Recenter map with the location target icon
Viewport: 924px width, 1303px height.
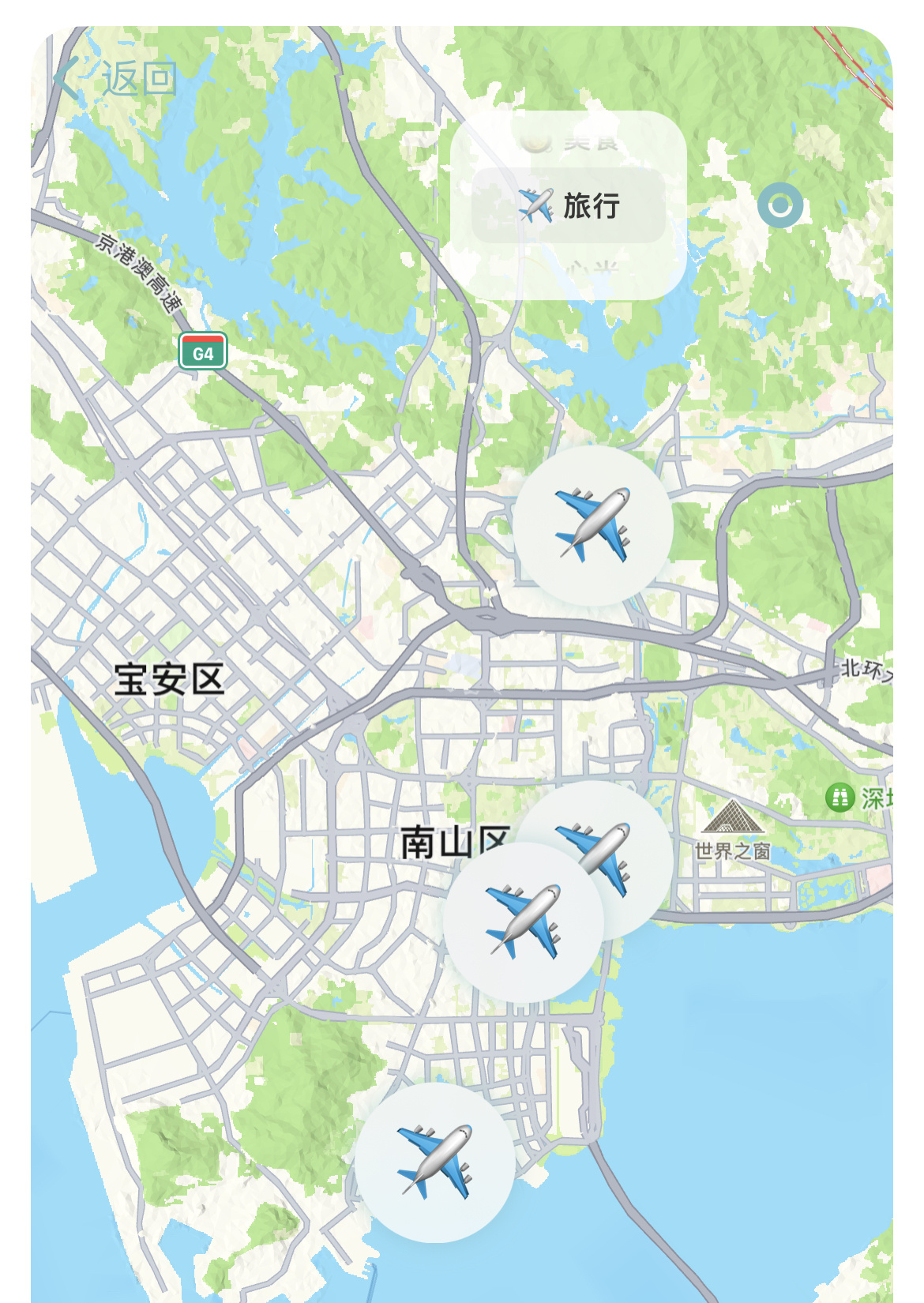pyautogui.click(x=780, y=205)
